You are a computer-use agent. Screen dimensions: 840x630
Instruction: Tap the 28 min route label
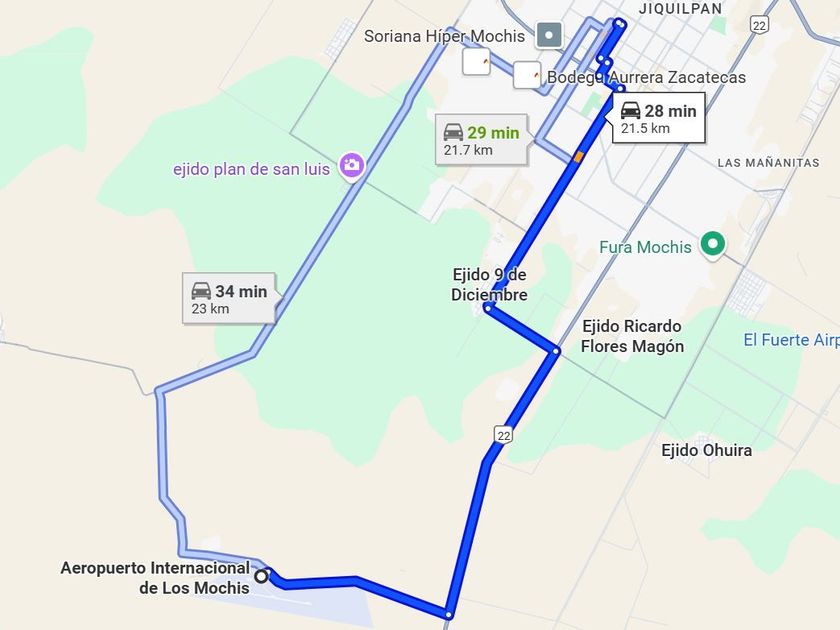tap(659, 118)
